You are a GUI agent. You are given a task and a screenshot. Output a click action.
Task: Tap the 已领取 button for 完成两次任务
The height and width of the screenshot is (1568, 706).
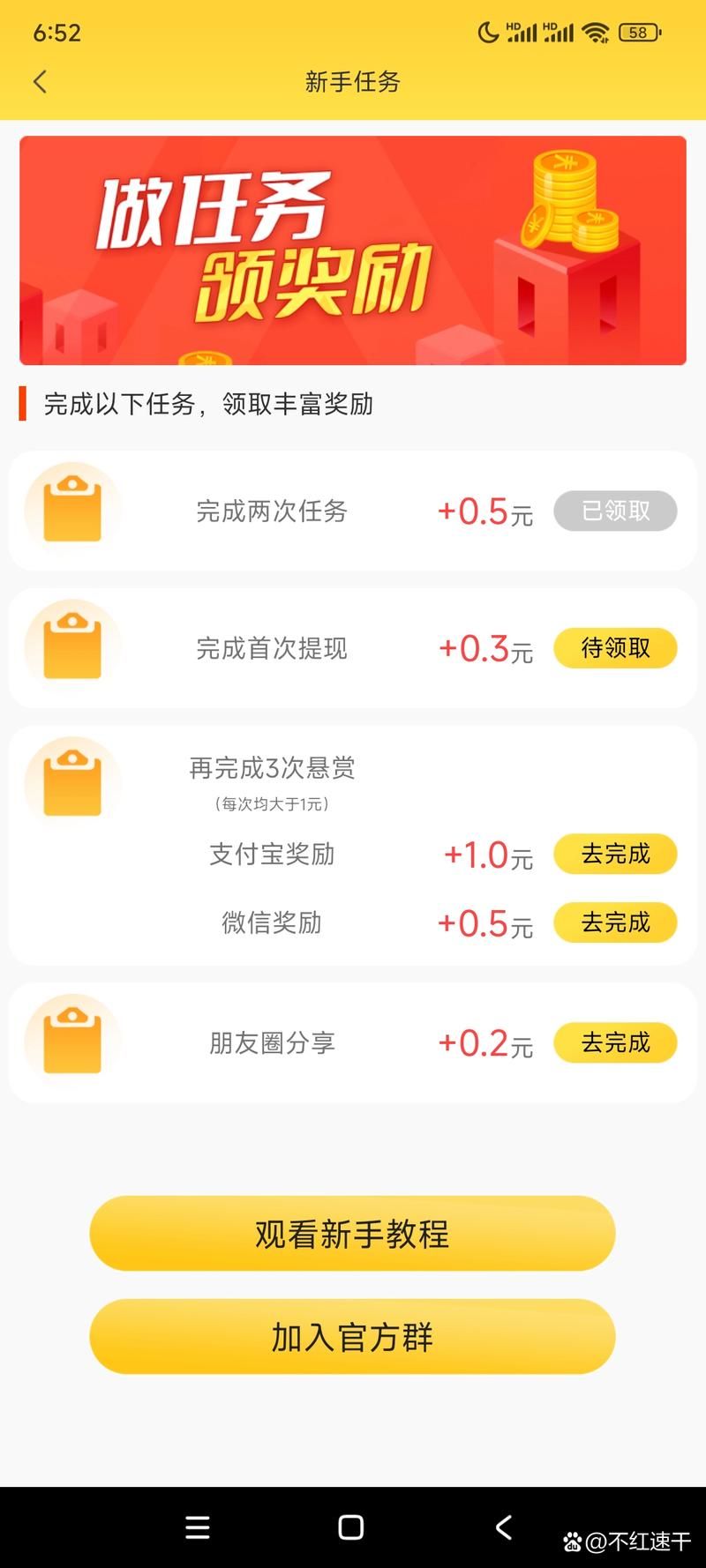tap(615, 511)
